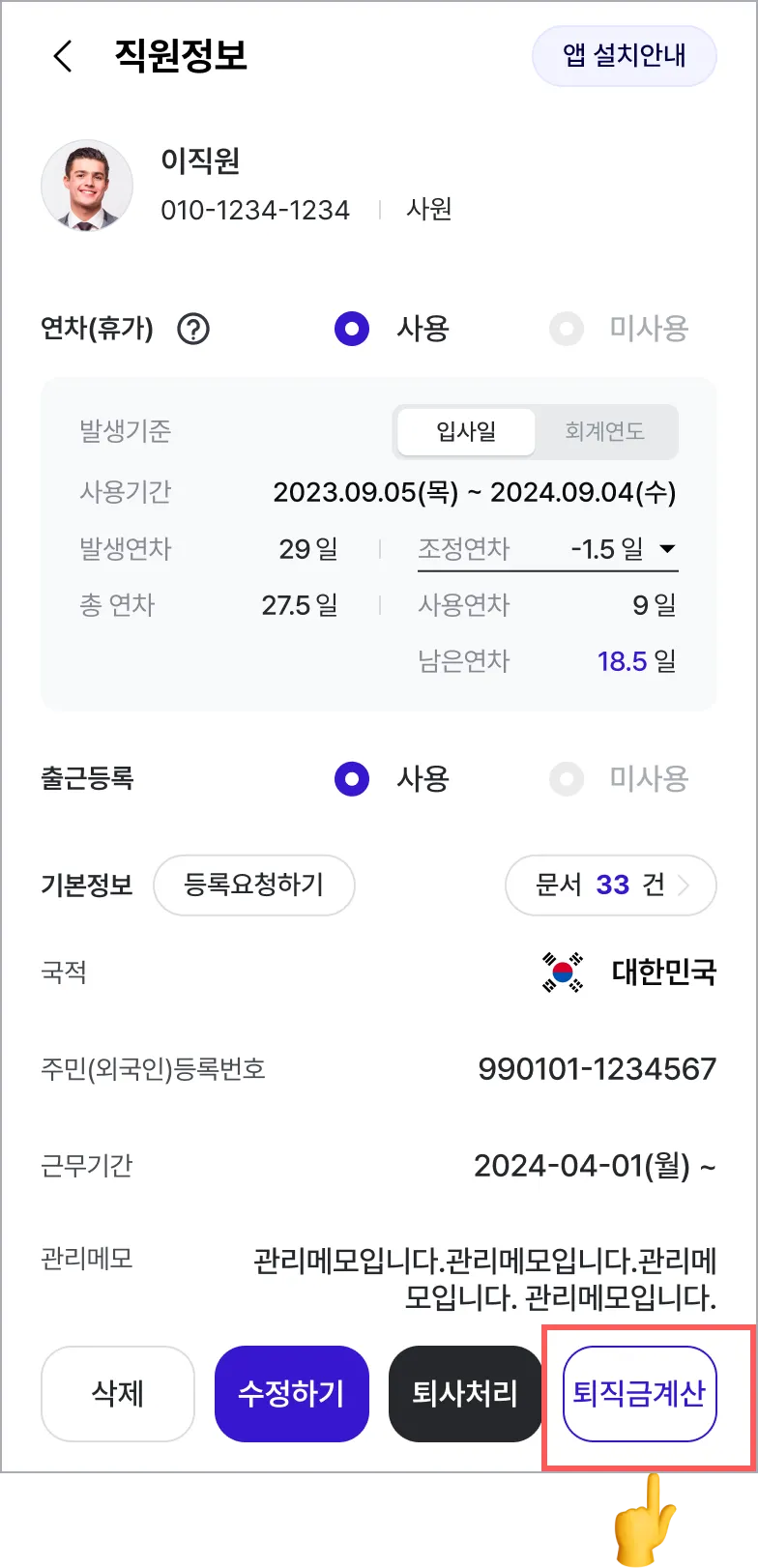
Task: Open 퇴직금계산 calculator
Action: click(x=640, y=1393)
